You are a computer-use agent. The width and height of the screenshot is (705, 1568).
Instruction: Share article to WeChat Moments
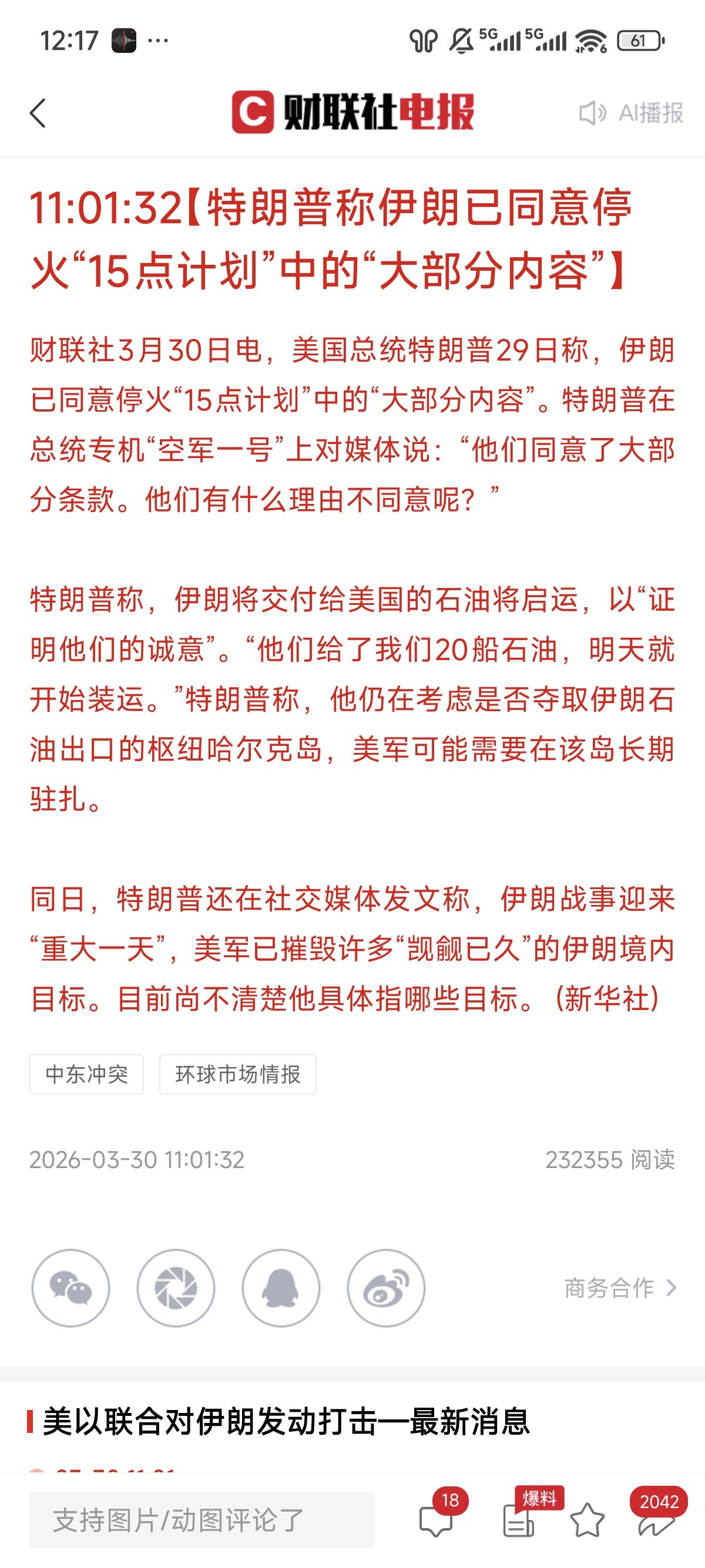(x=176, y=1288)
